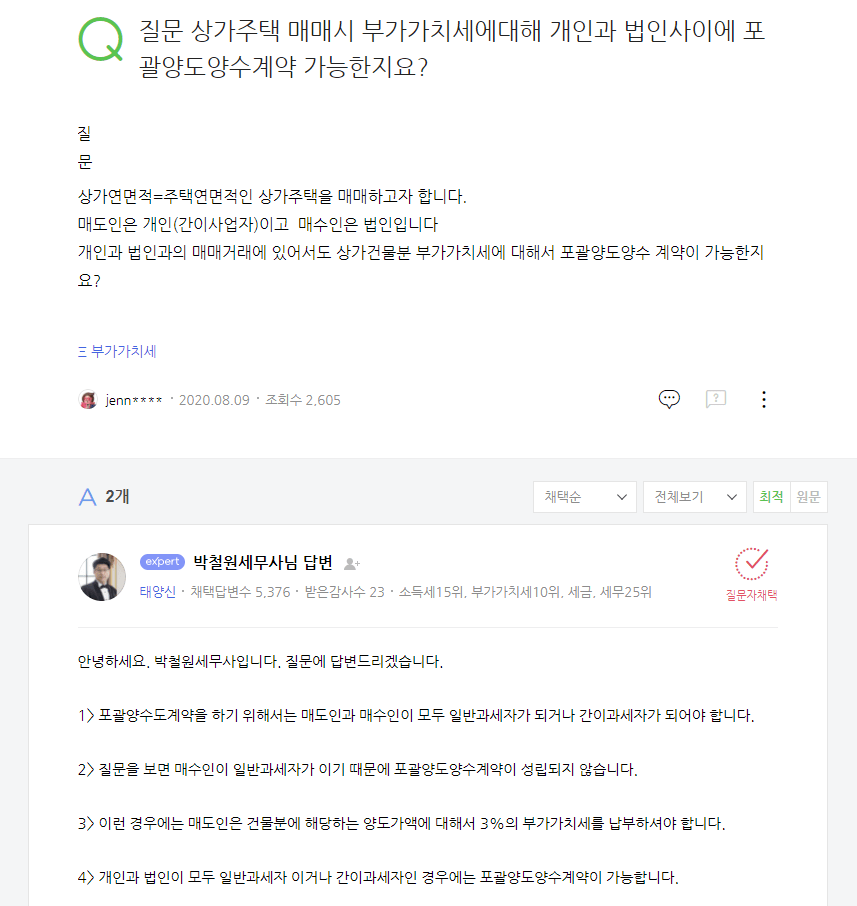This screenshot has width=857, height=906.
Task: Follow 박철원세무사 with the add-person icon
Action: 351,564
